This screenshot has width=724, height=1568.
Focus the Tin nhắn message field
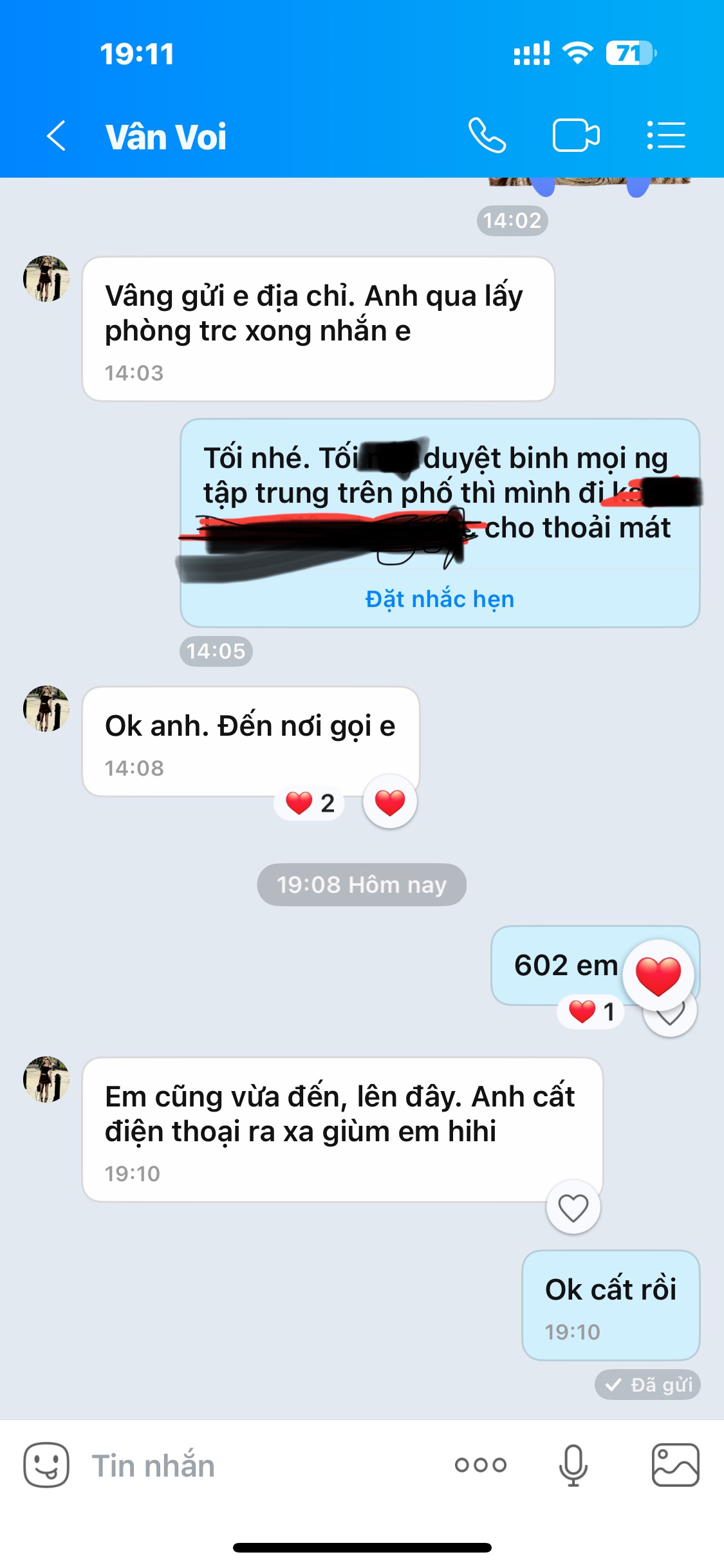[257, 1466]
